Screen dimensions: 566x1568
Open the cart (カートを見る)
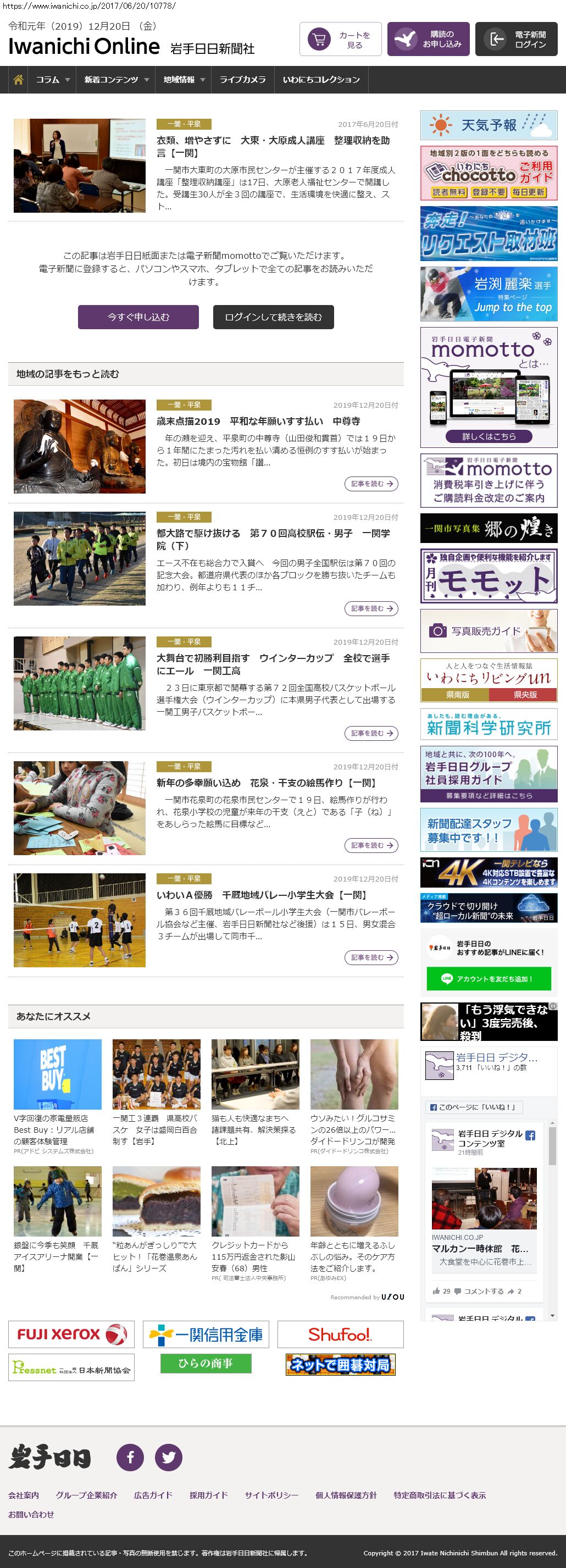click(x=340, y=39)
